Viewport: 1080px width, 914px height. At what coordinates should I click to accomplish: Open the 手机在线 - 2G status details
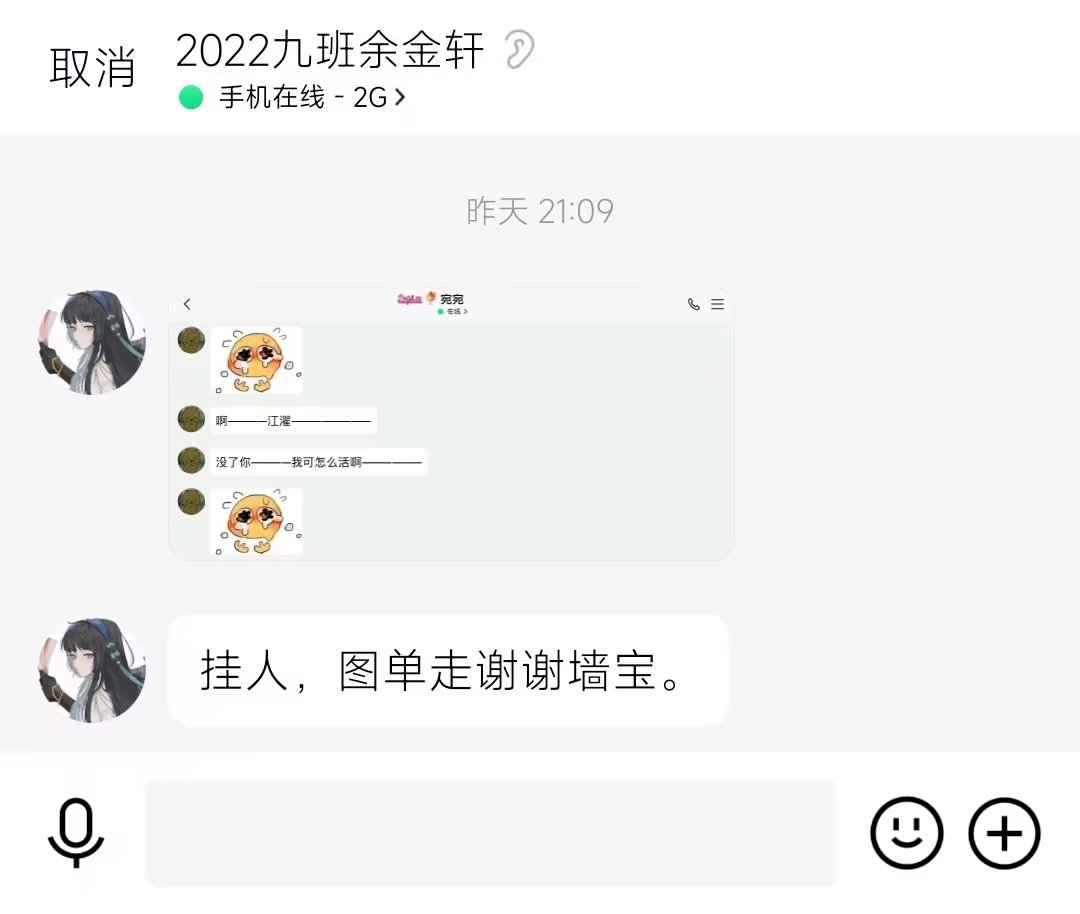(x=300, y=97)
